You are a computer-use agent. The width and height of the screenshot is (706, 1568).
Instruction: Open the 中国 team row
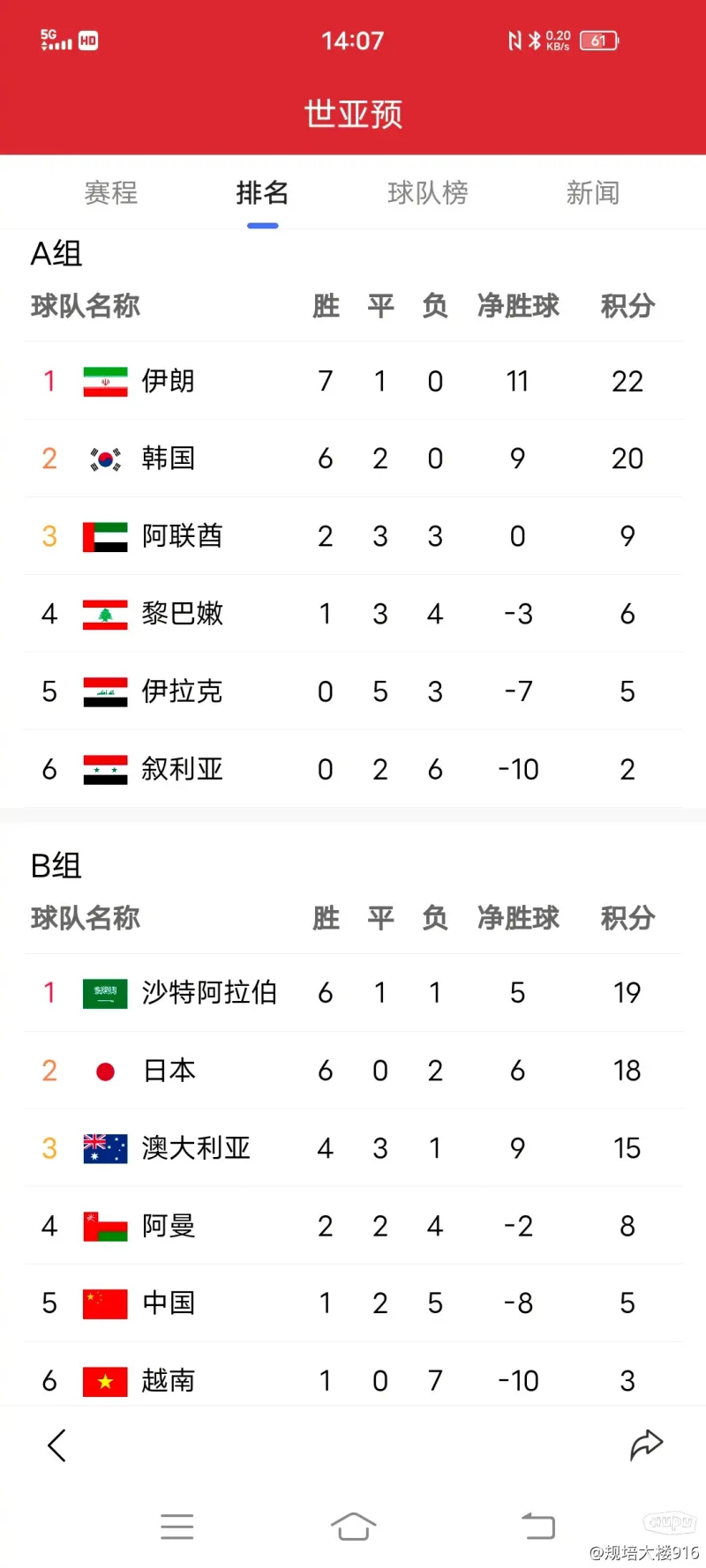point(353,1303)
